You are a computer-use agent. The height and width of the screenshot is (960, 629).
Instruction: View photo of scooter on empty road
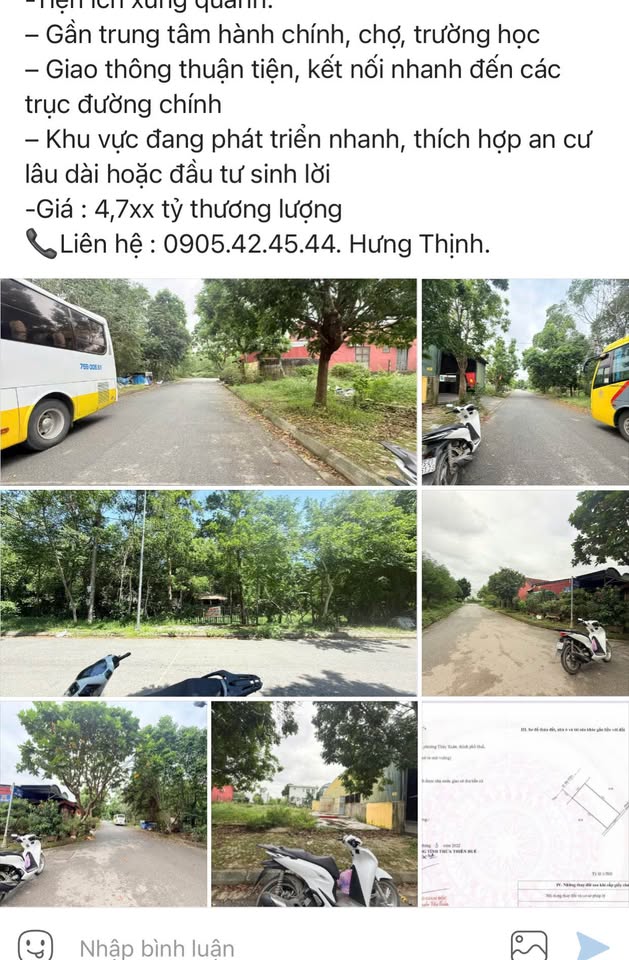pyautogui.click(x=525, y=592)
